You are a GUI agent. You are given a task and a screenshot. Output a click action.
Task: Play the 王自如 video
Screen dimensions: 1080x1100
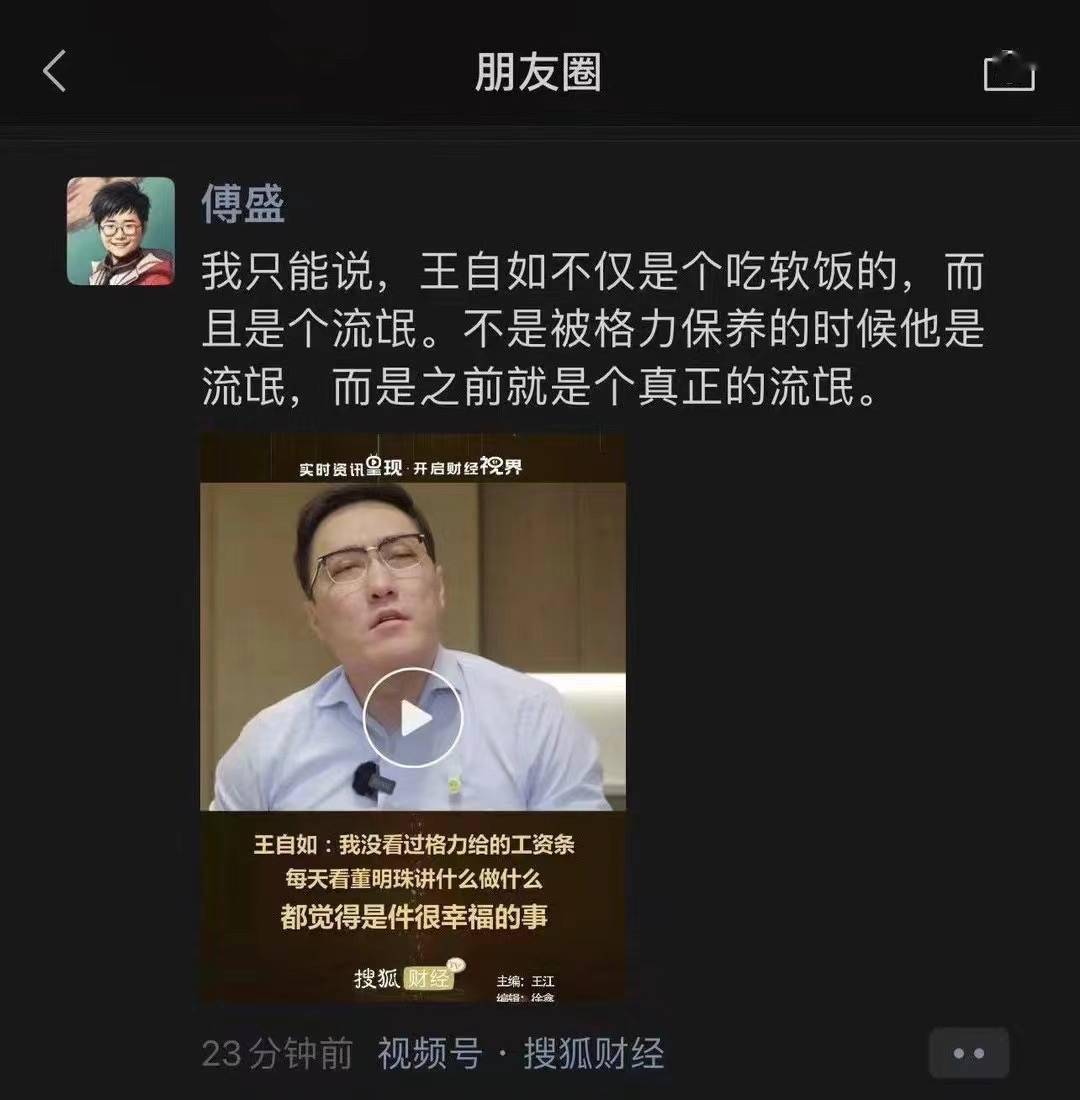click(413, 717)
